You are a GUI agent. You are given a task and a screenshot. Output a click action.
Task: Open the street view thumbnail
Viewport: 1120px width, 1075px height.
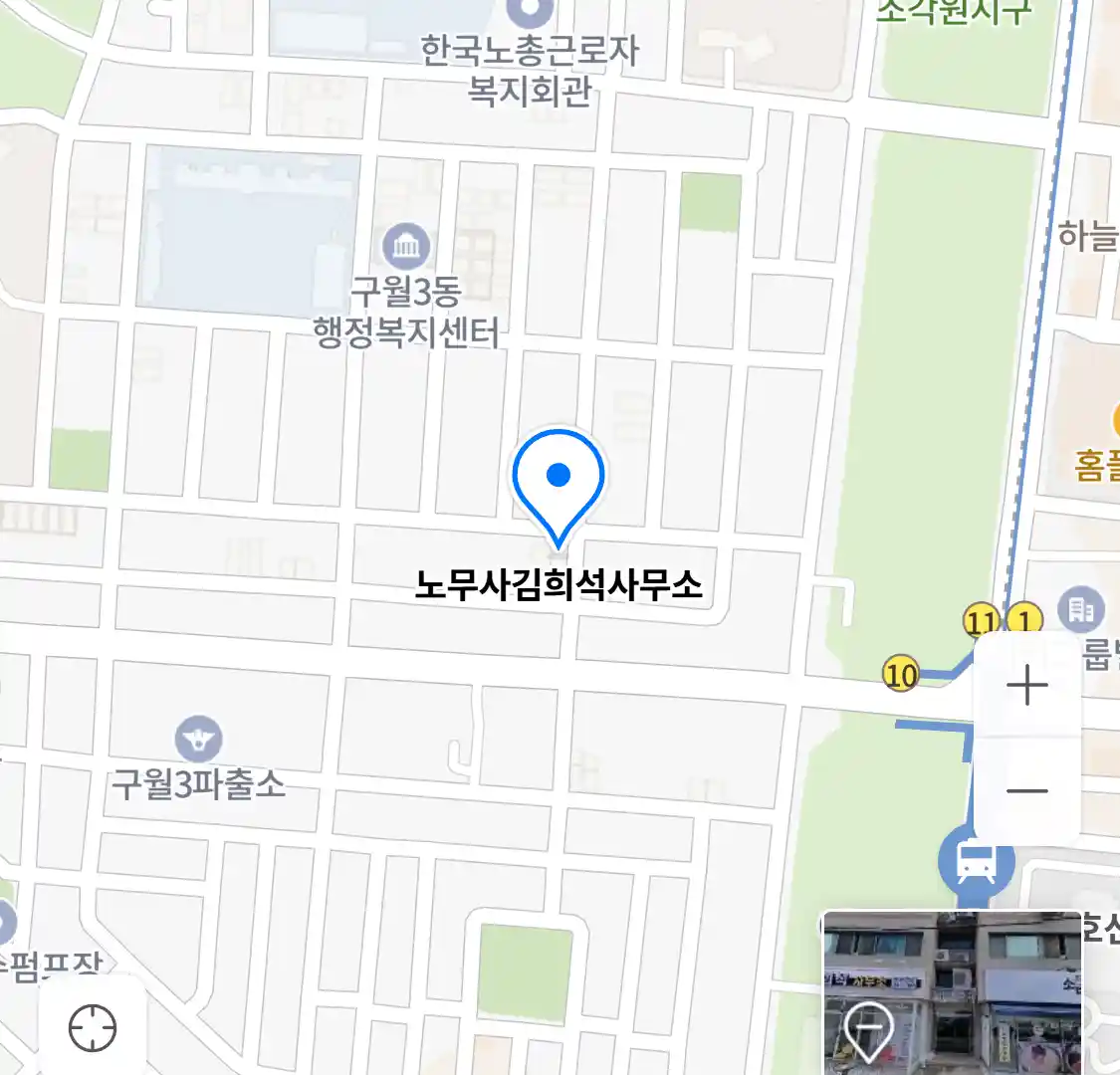point(952,991)
